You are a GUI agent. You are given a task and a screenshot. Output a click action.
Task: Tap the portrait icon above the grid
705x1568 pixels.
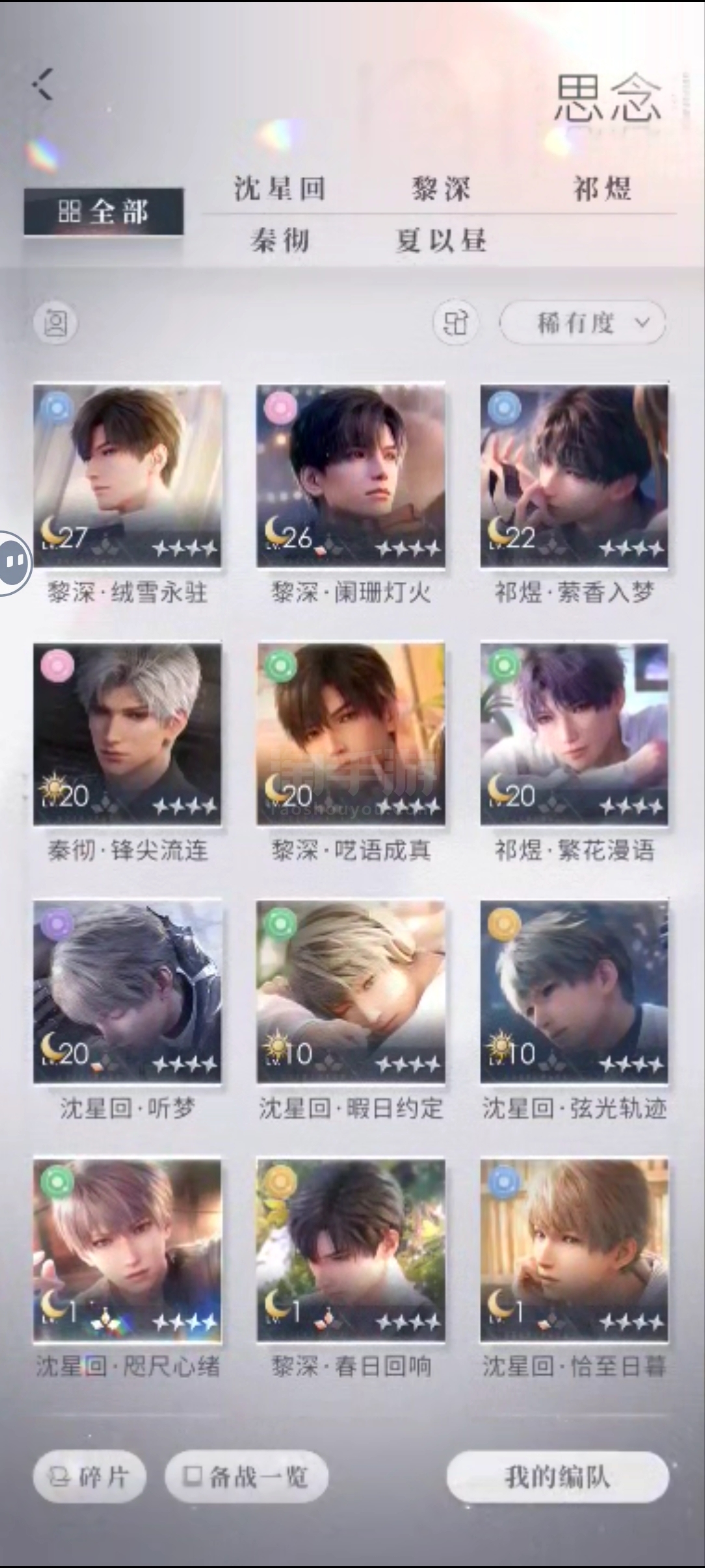point(55,323)
